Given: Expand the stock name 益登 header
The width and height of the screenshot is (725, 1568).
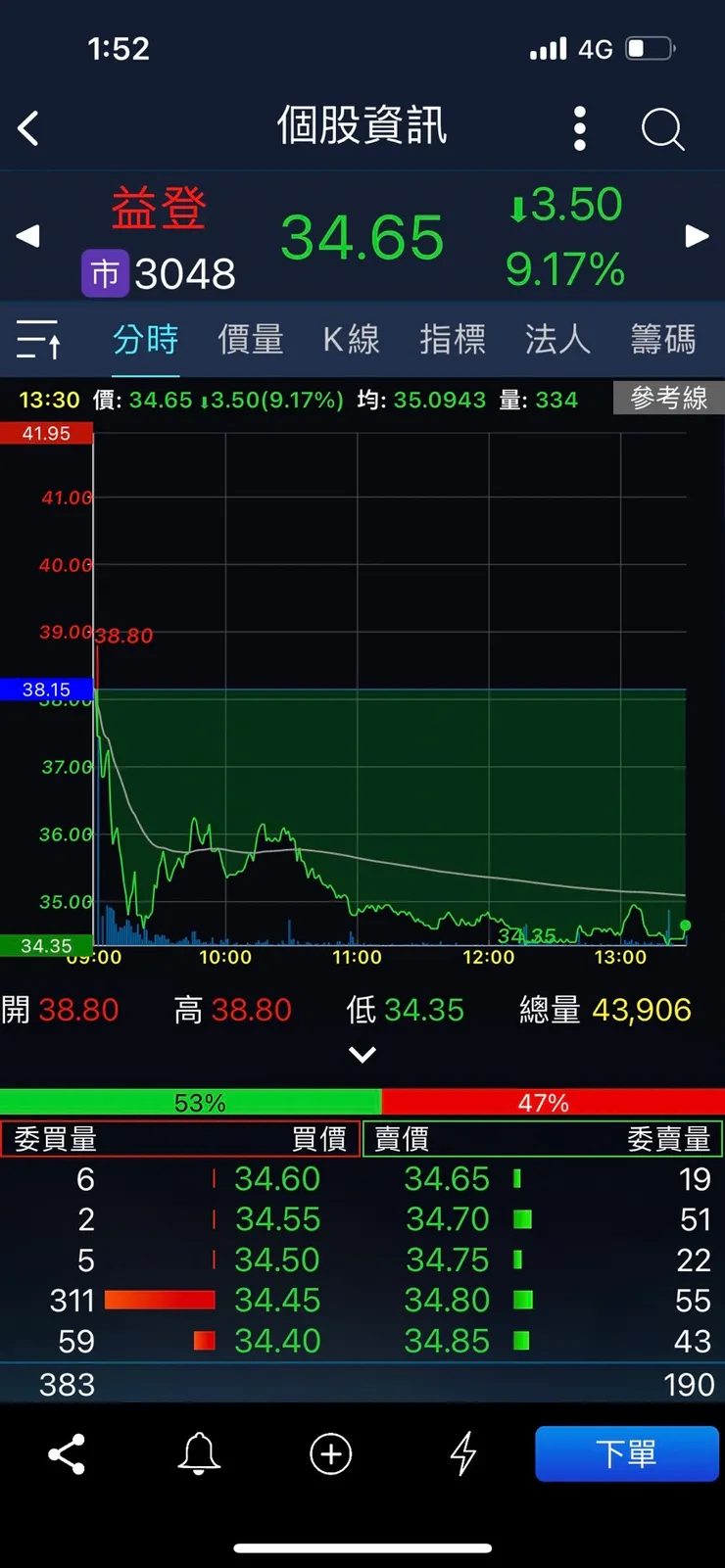Looking at the screenshot, I should (x=159, y=209).
